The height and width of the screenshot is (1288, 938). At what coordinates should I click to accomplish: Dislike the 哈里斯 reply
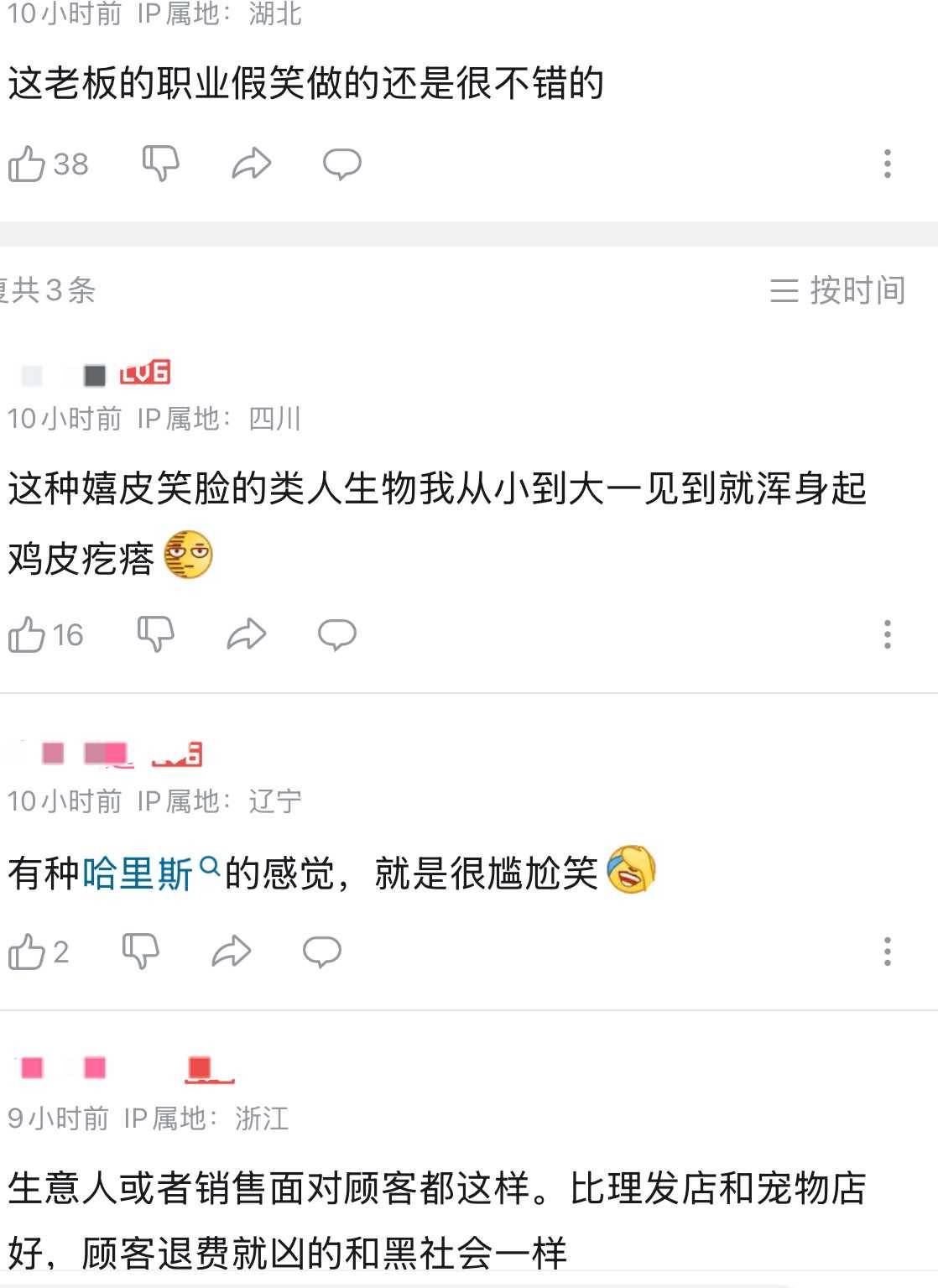[x=140, y=952]
